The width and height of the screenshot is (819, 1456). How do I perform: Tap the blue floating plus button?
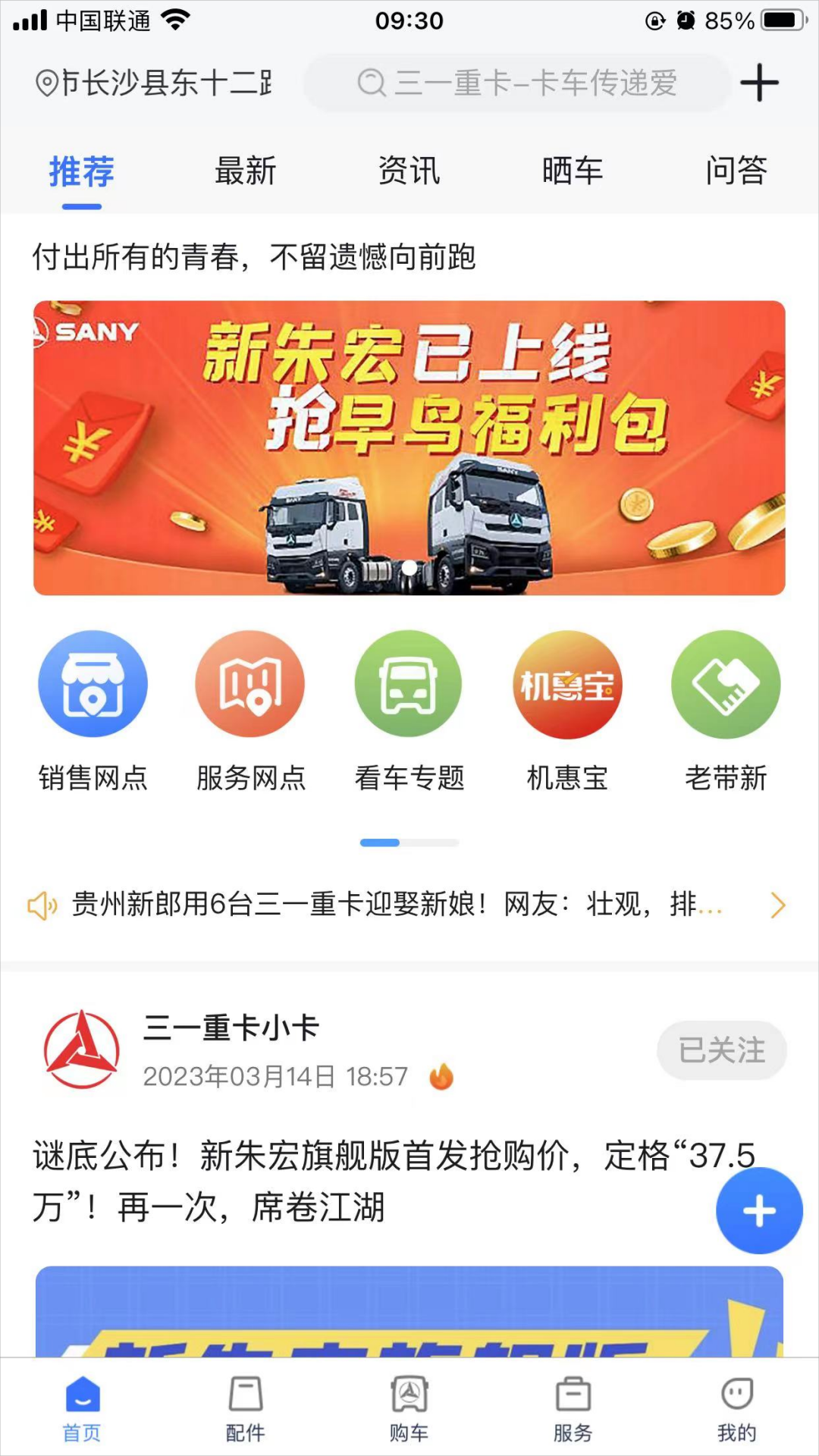click(x=759, y=1211)
